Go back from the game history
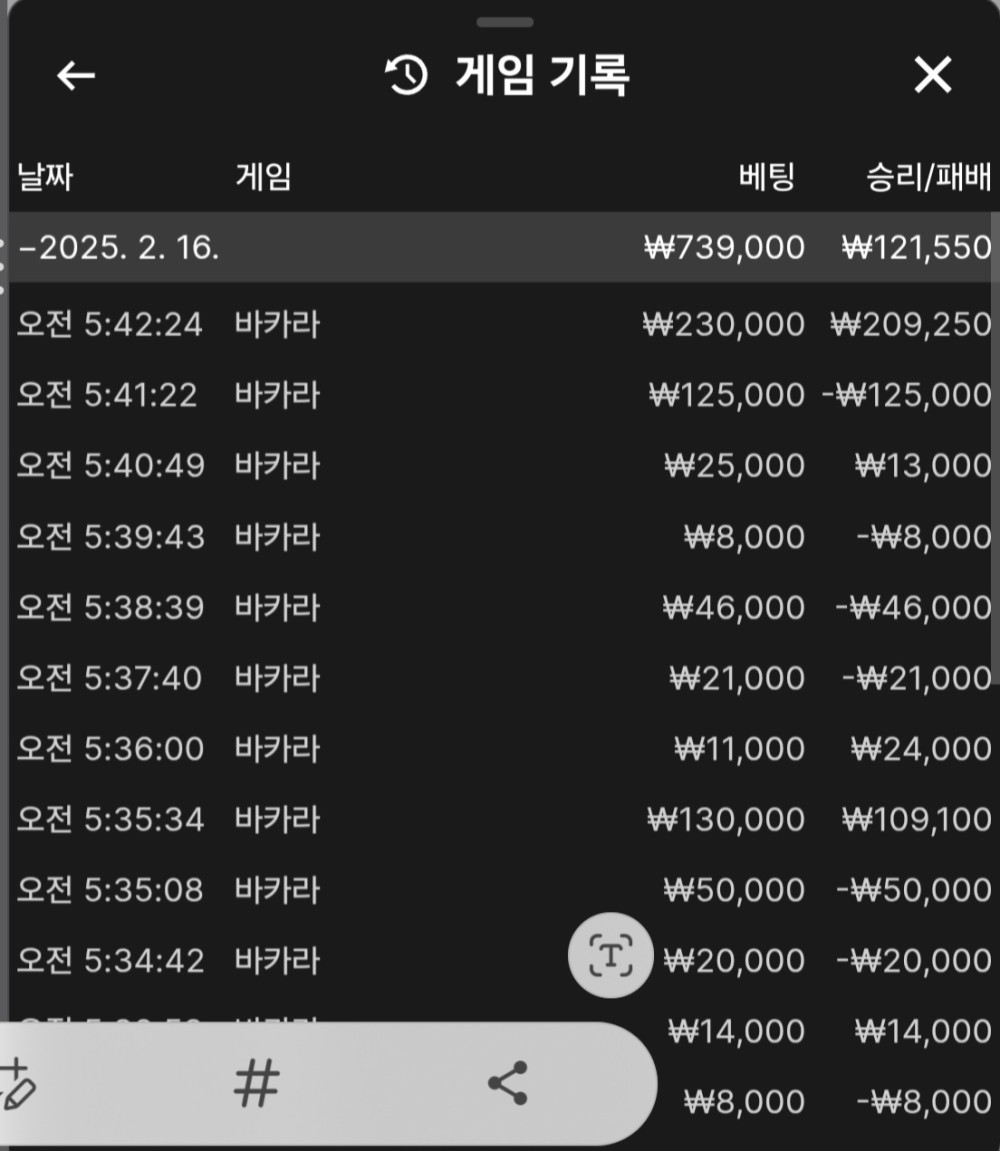Image resolution: width=1000 pixels, height=1151 pixels. coord(76,75)
